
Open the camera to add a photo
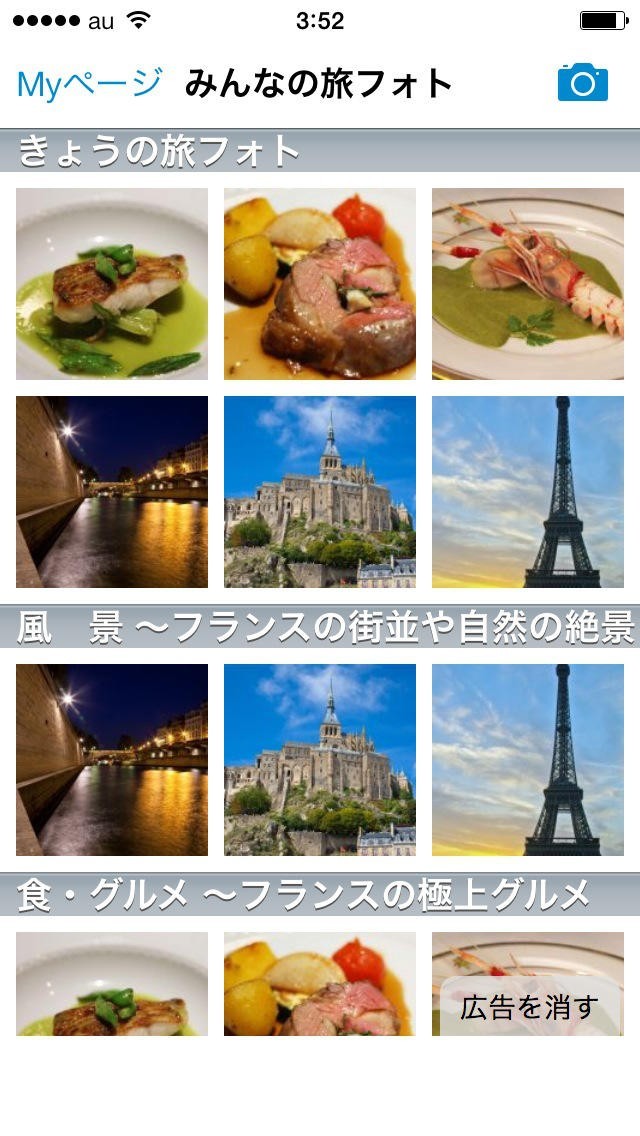click(x=582, y=83)
